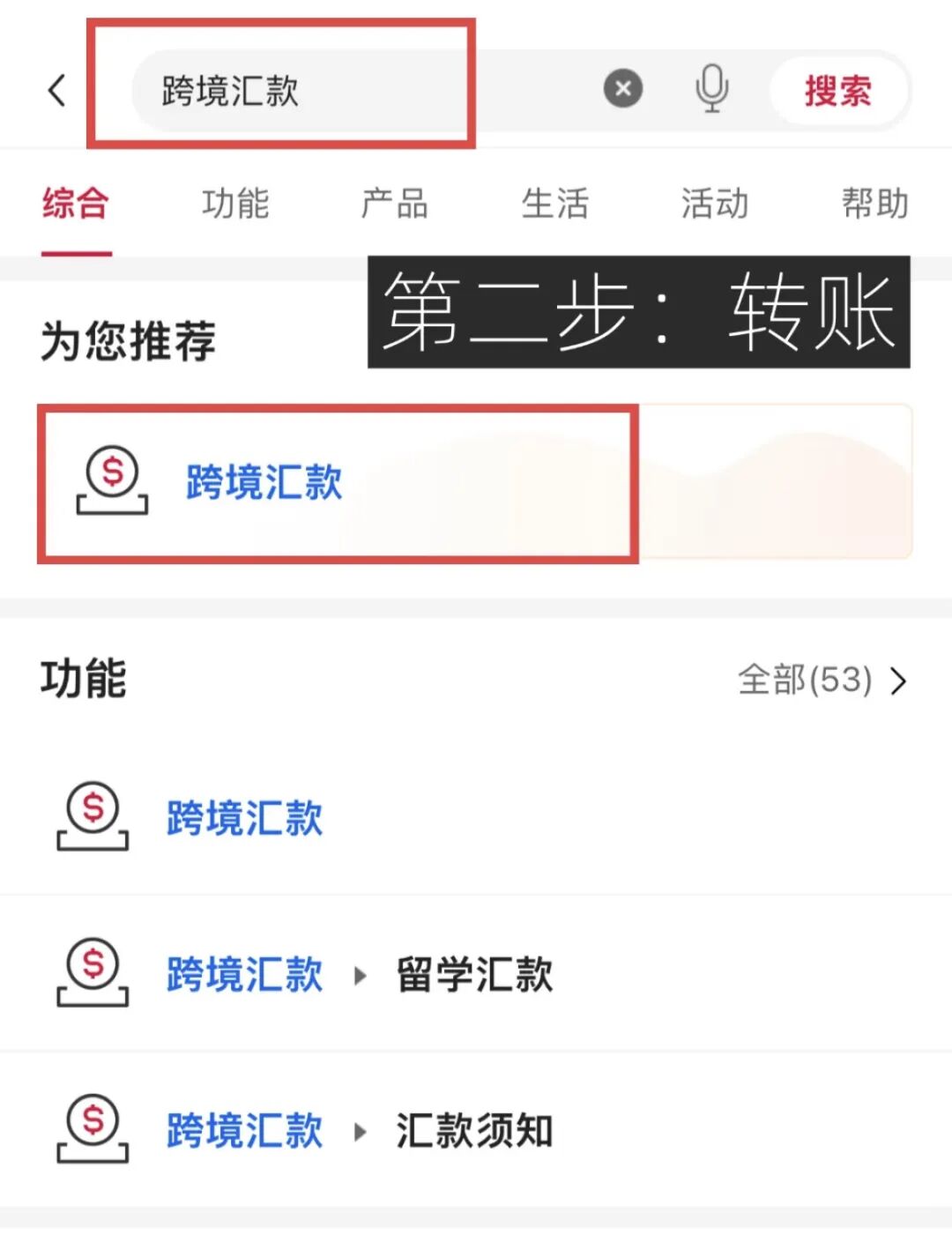Go back with the arrow icon
This screenshot has width=952, height=1257.
pos(57,90)
